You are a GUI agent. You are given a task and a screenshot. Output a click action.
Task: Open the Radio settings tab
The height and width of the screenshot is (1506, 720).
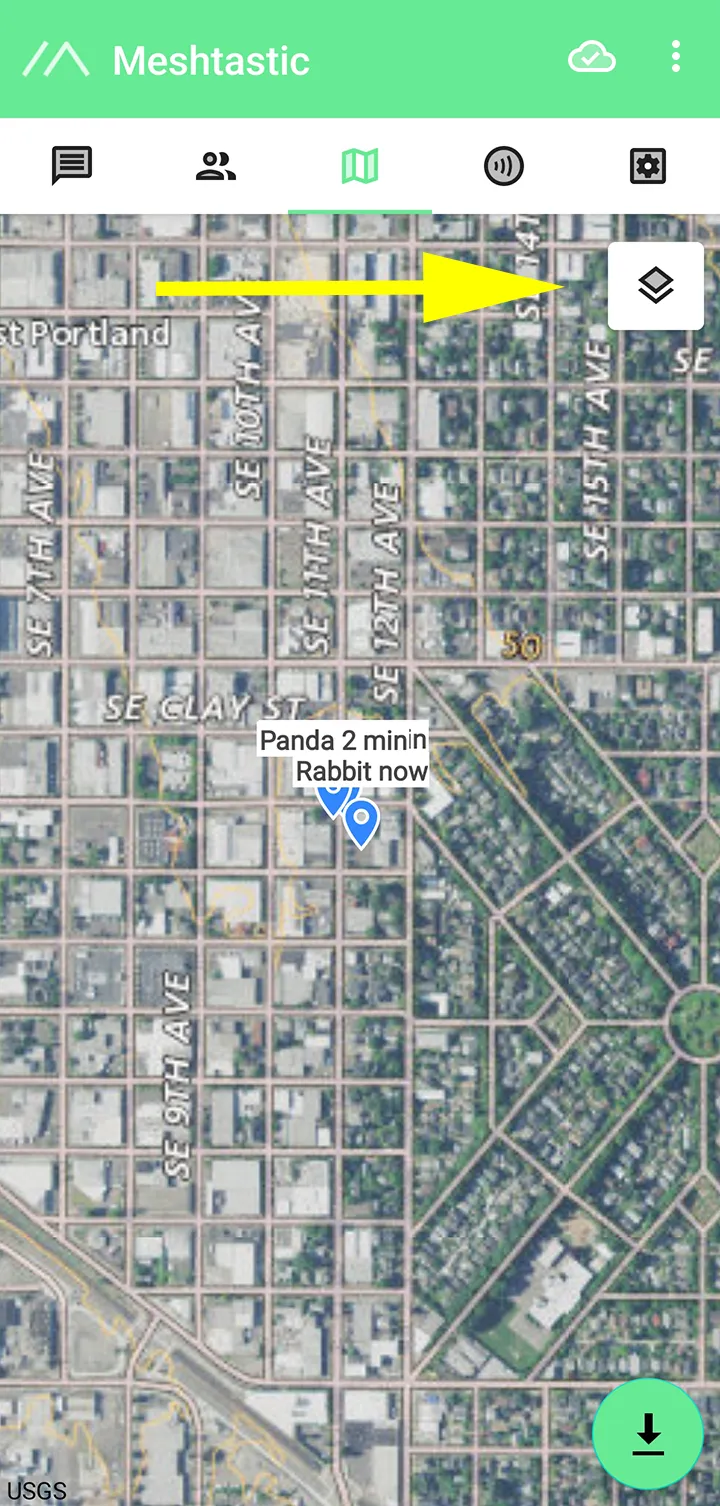coord(648,166)
